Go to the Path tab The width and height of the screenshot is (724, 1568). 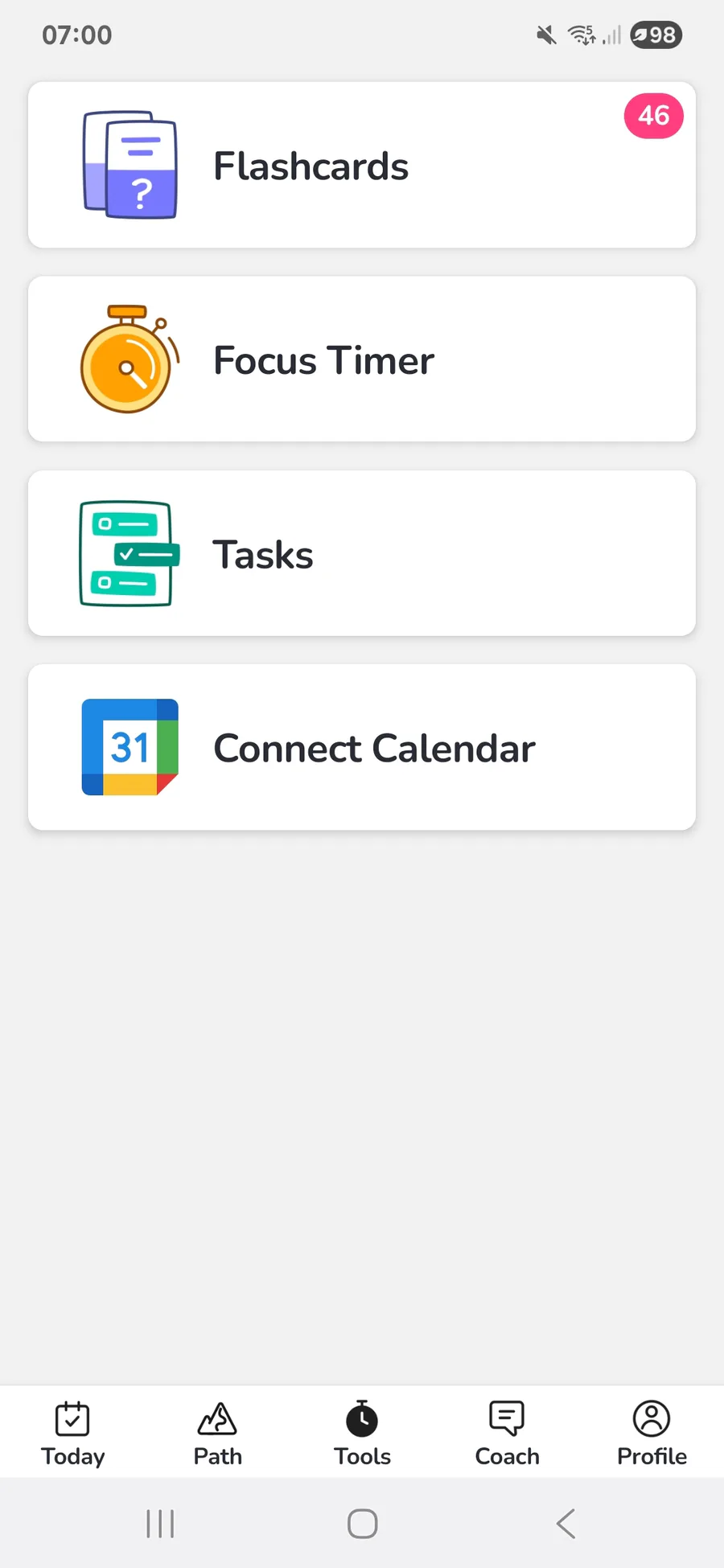(217, 1434)
